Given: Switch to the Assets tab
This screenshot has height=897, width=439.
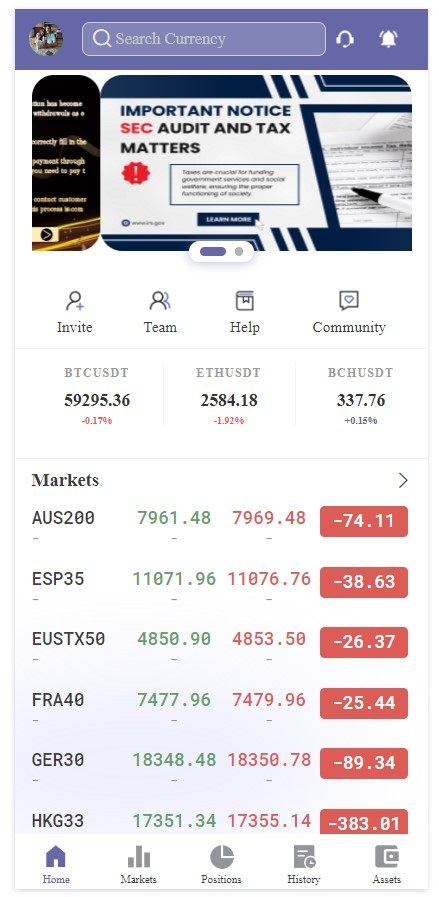Looking at the screenshot, I should coord(387,864).
